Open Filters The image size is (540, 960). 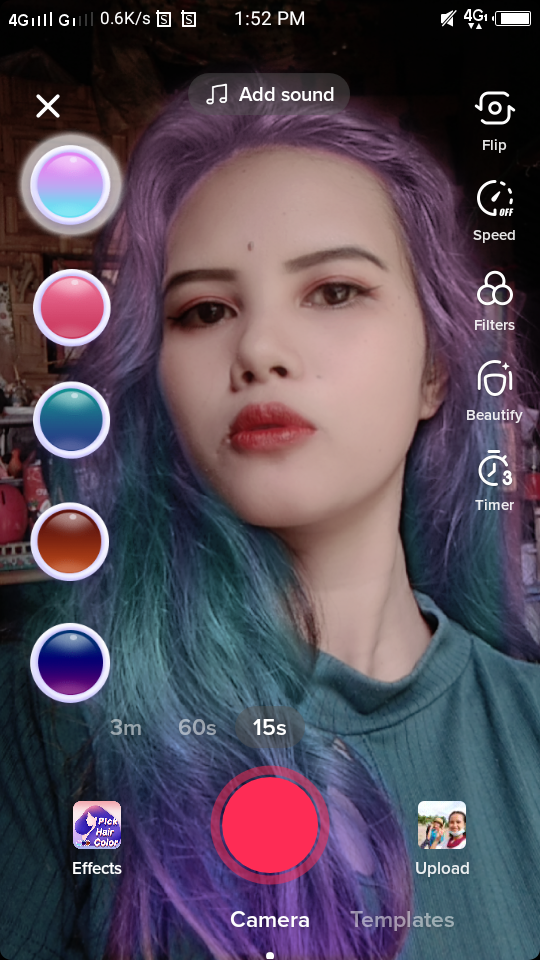tap(494, 301)
